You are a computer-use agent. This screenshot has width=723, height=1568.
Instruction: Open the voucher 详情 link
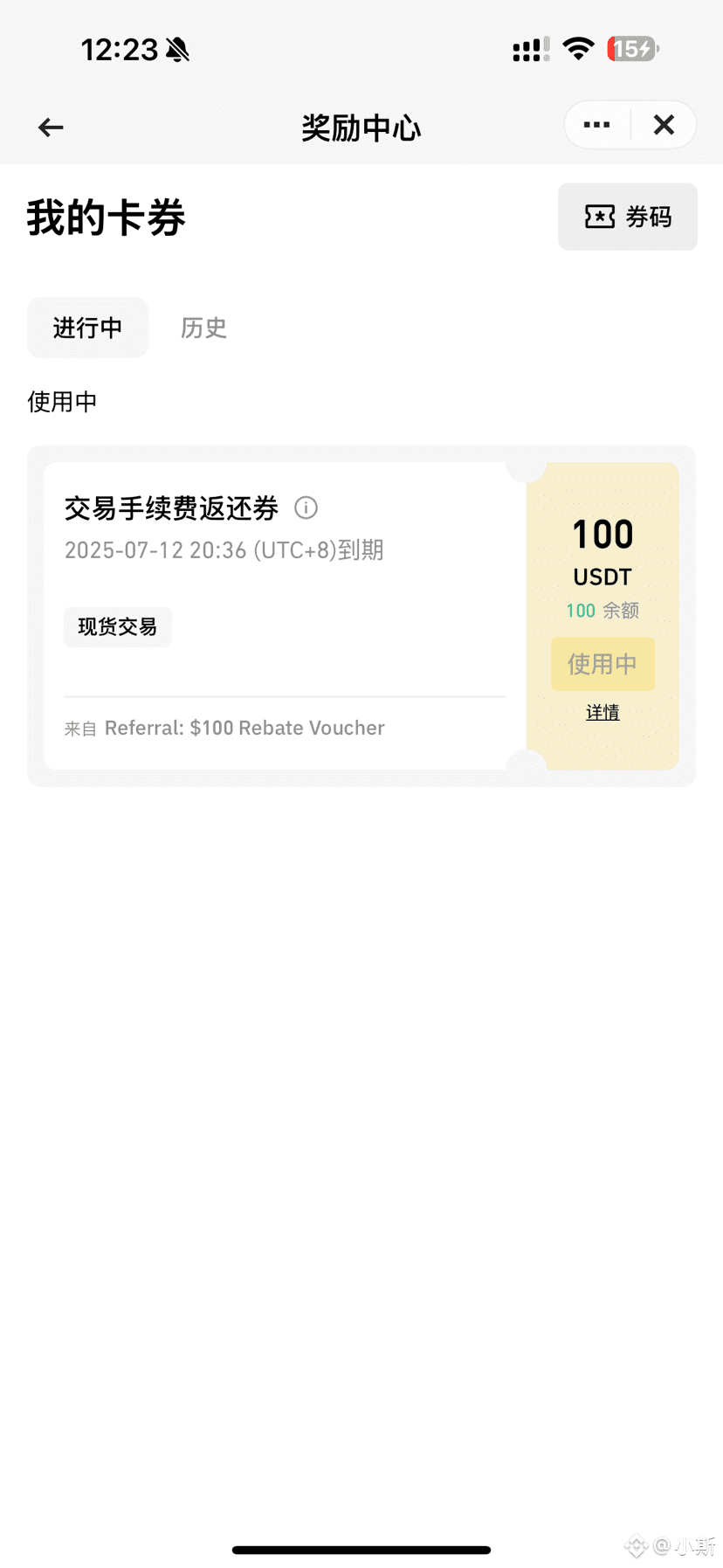pyautogui.click(x=602, y=712)
